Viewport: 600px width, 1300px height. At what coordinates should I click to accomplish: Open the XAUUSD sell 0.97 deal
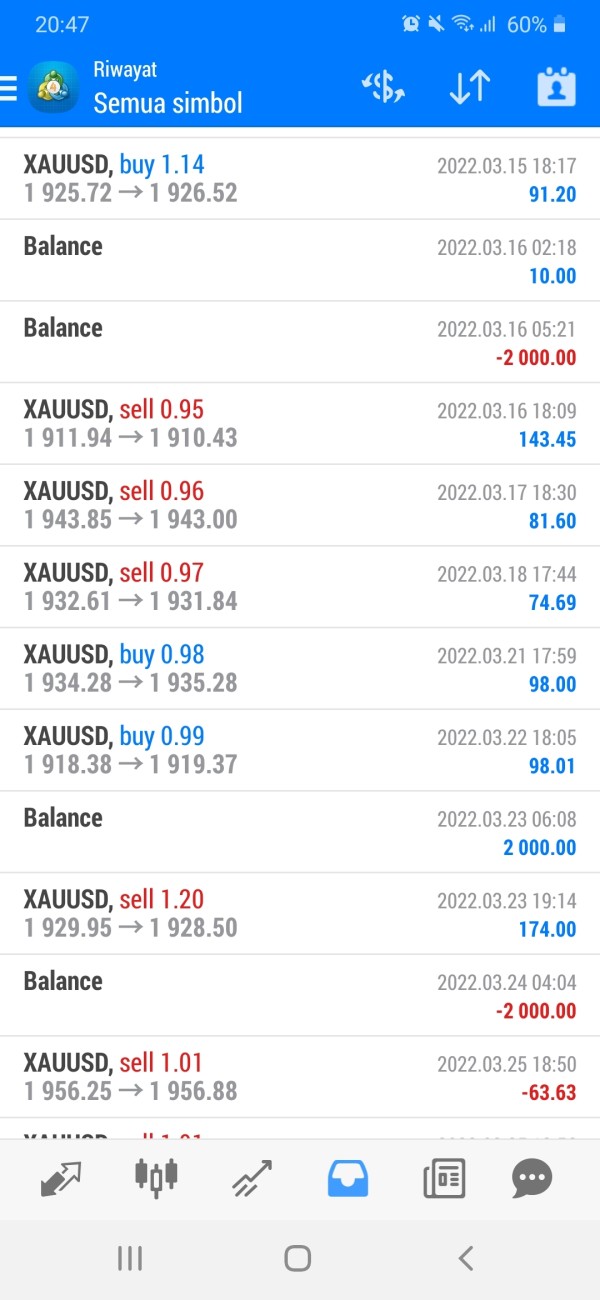coord(300,587)
